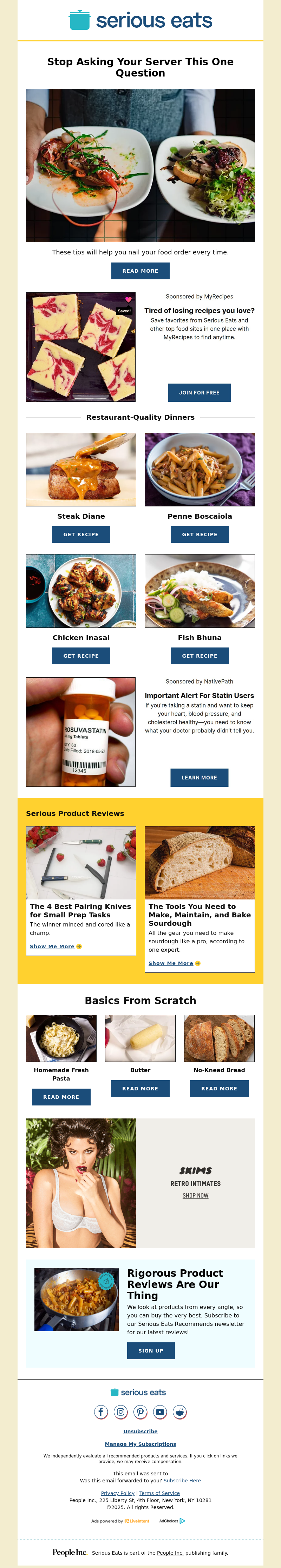
Task: Tap READ MORE under the server question article
Action: tap(140, 271)
